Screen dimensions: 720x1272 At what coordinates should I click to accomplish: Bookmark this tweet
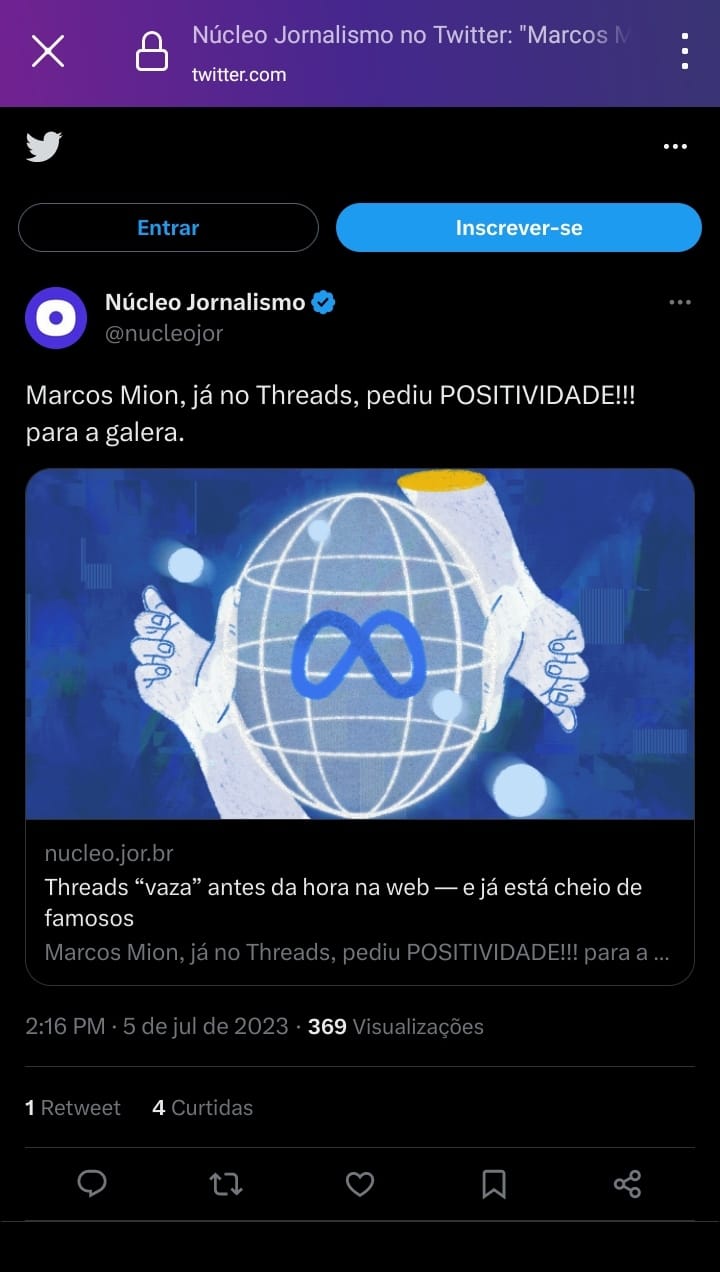494,1185
